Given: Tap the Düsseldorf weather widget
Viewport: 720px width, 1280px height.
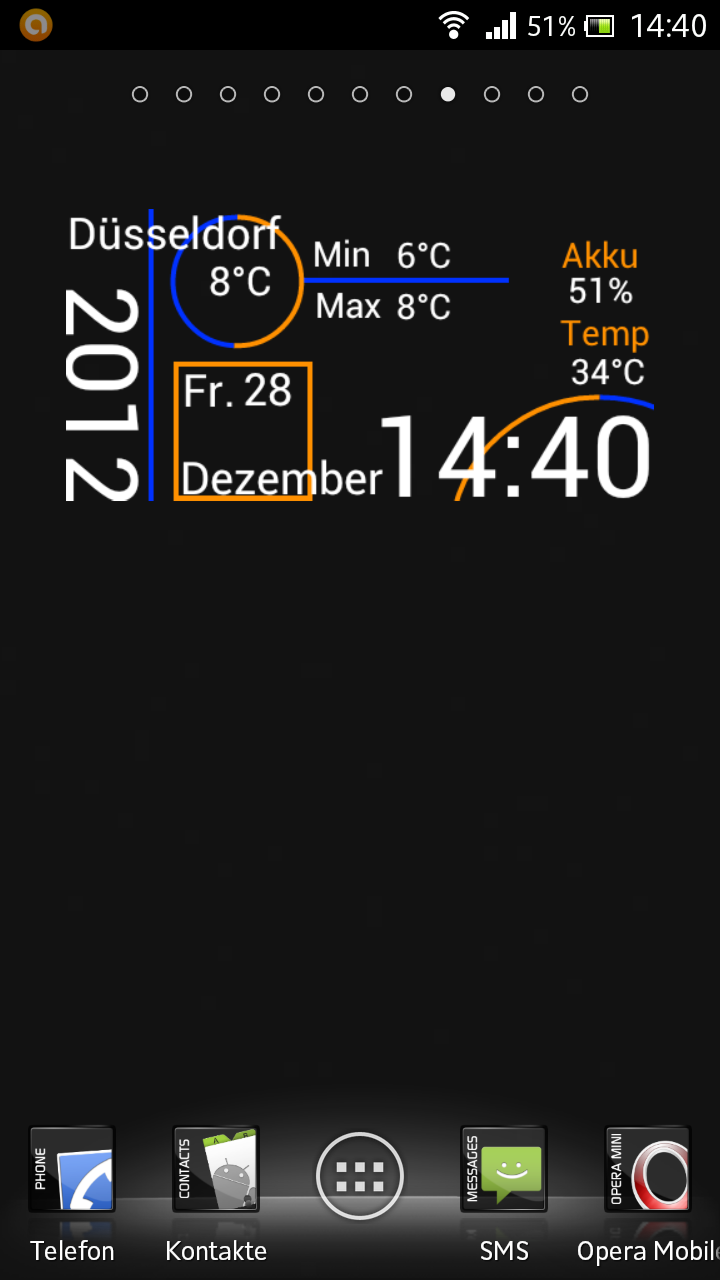Looking at the screenshot, I should click(x=236, y=280).
